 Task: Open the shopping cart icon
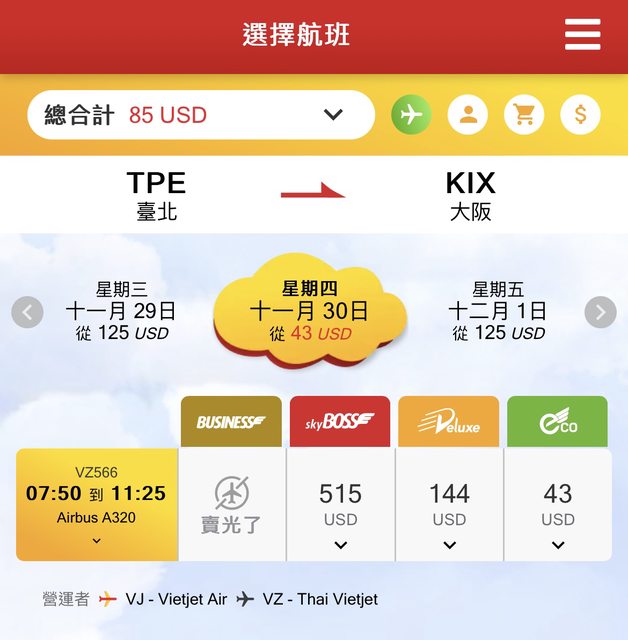(x=524, y=115)
